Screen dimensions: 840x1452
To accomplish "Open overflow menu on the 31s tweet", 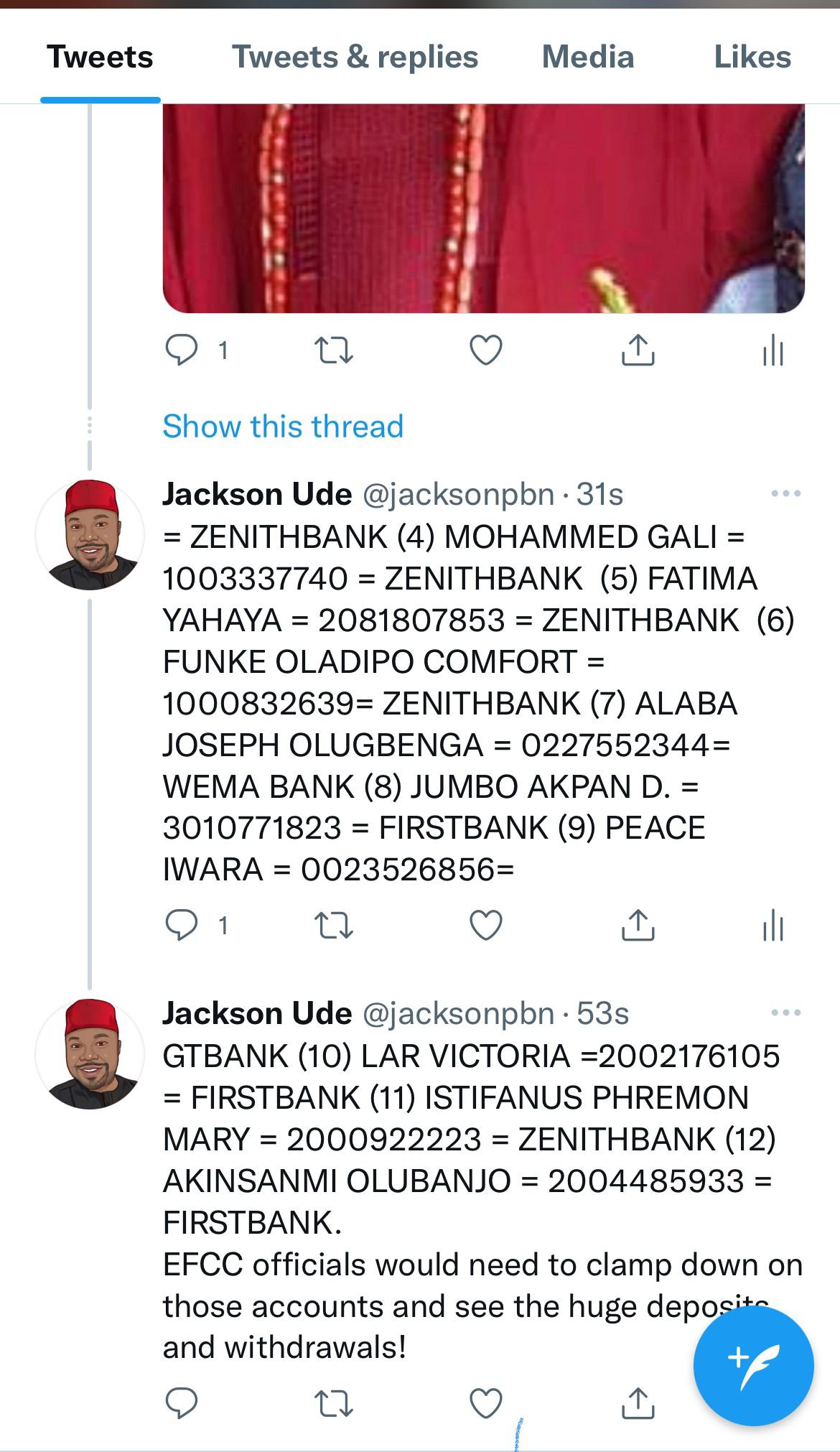I will click(785, 494).
